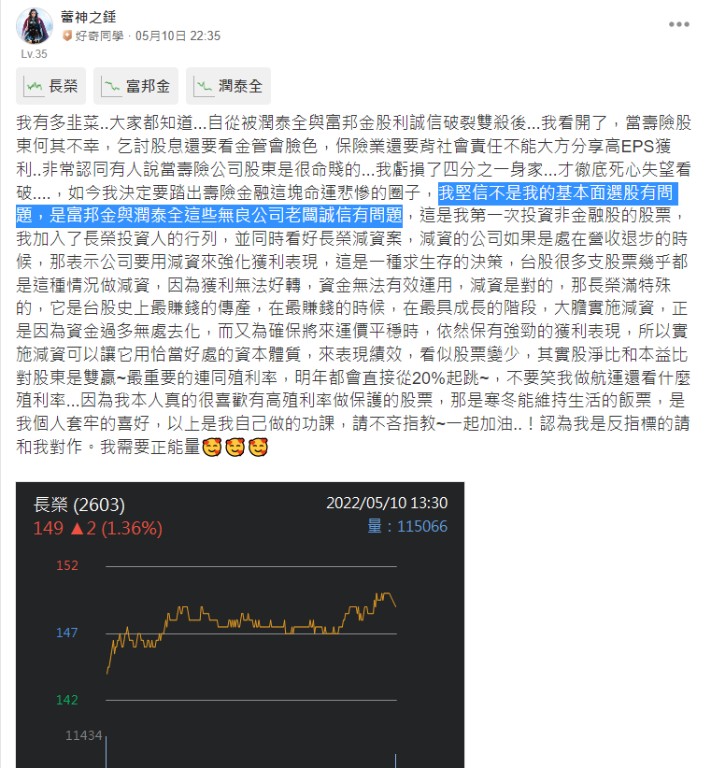710x768 pixels.
Task: Open the 潤泰全 stock tag
Action: 229,86
